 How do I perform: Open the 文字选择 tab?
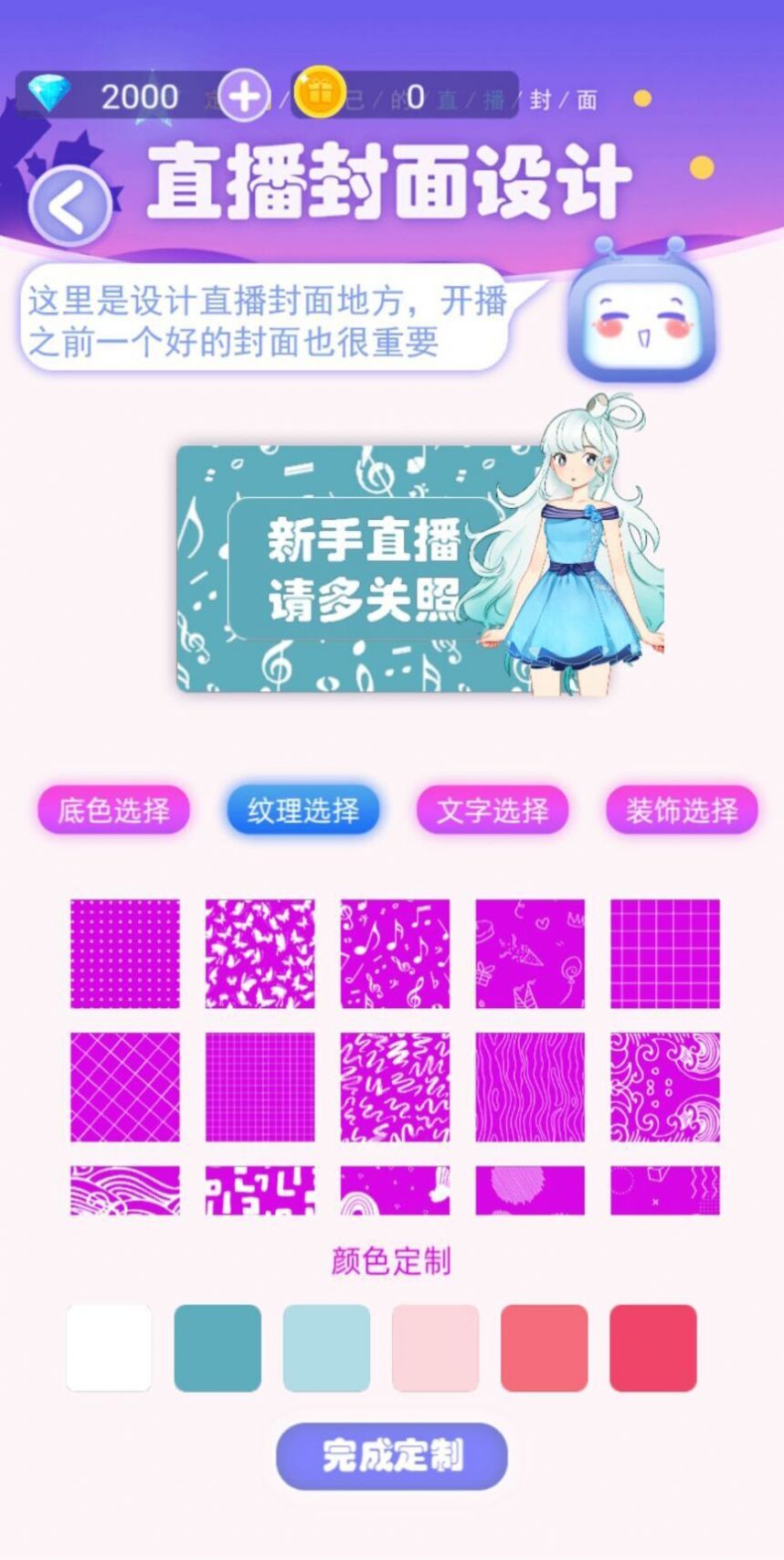pos(493,809)
